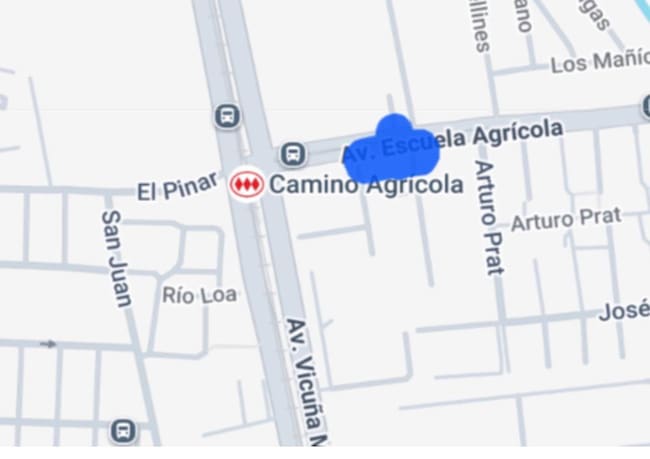Select the Camino Agrícola metro station marker
Image resolution: width=650 pixels, height=459 pixels.
point(245,185)
